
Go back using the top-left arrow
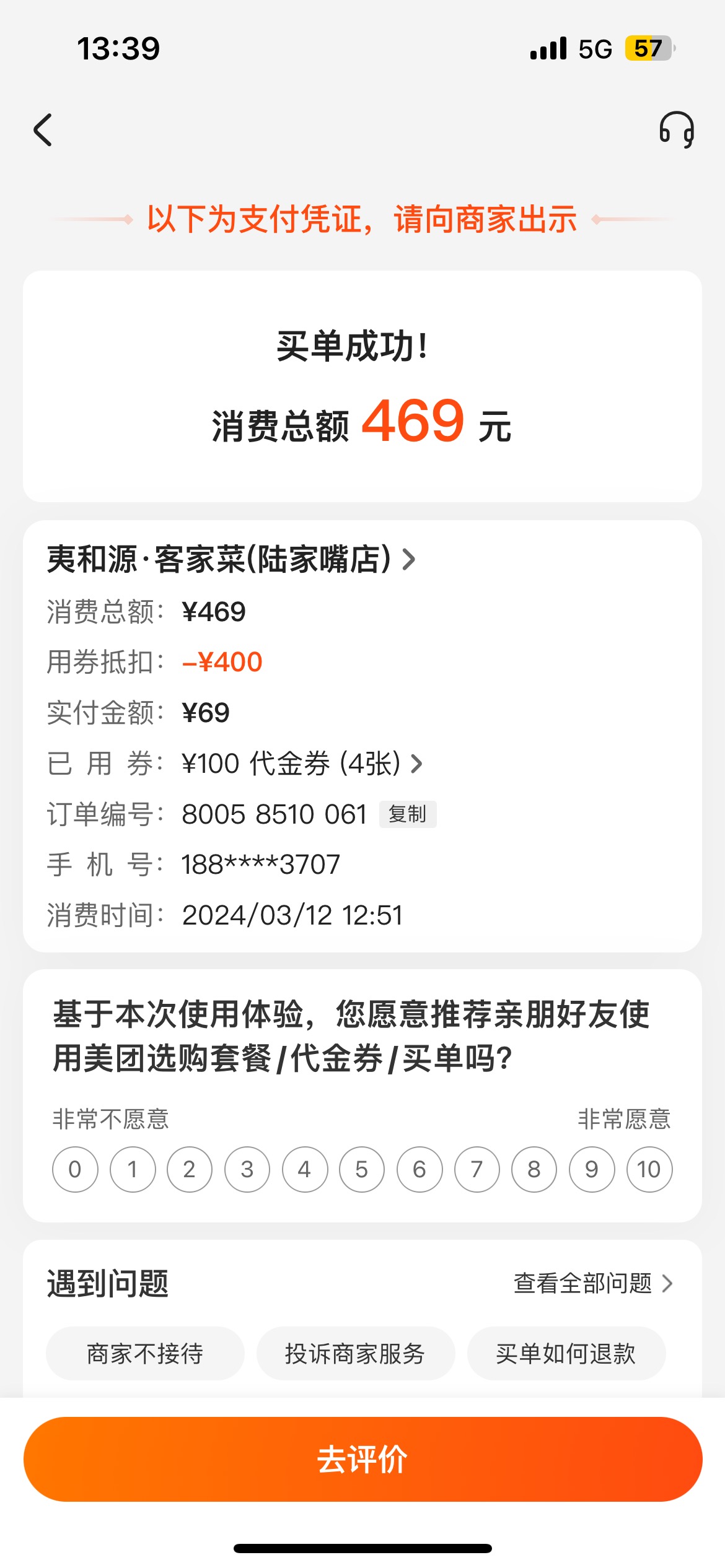pyautogui.click(x=43, y=130)
